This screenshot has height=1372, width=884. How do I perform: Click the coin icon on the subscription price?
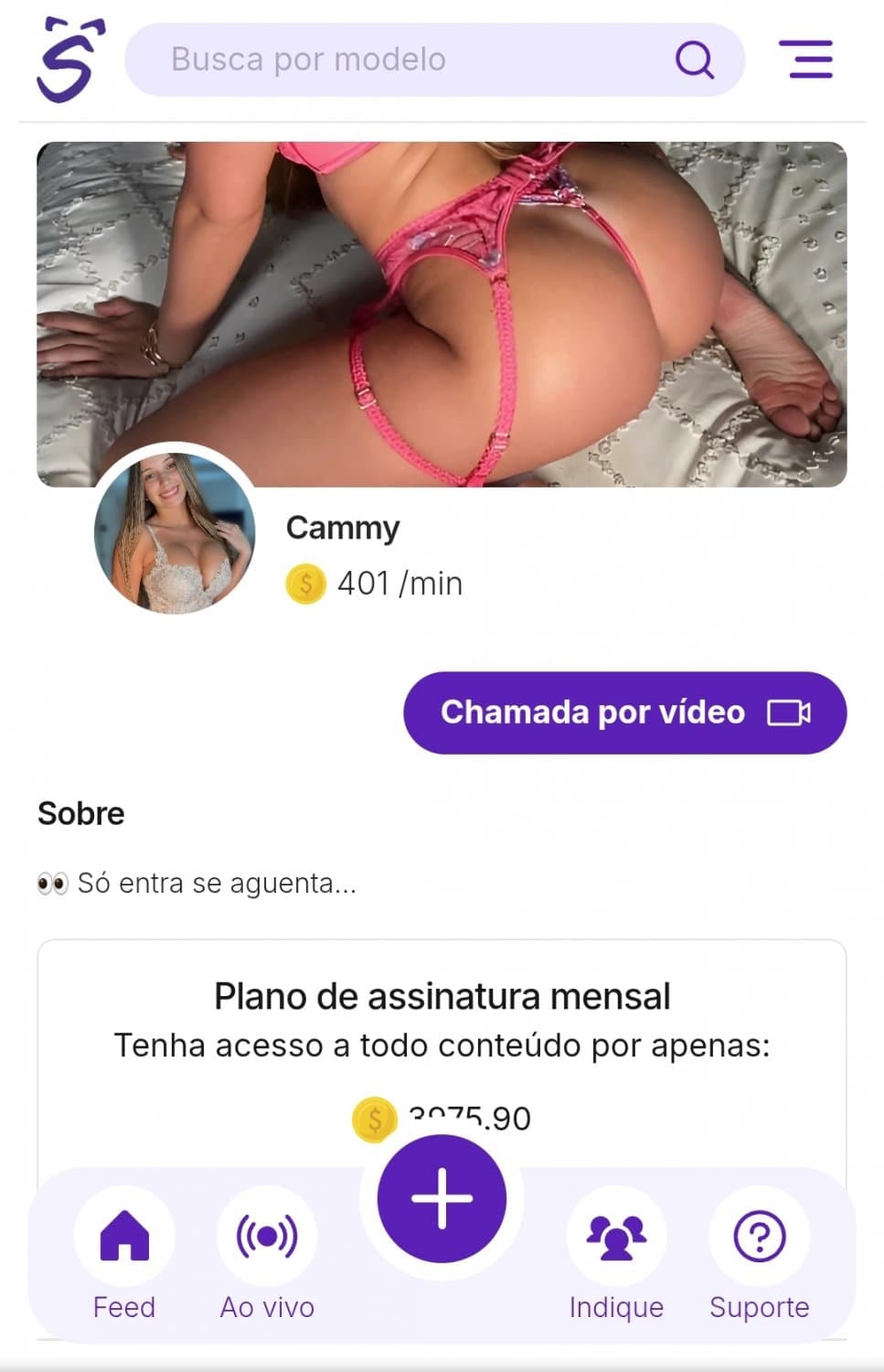[374, 1119]
